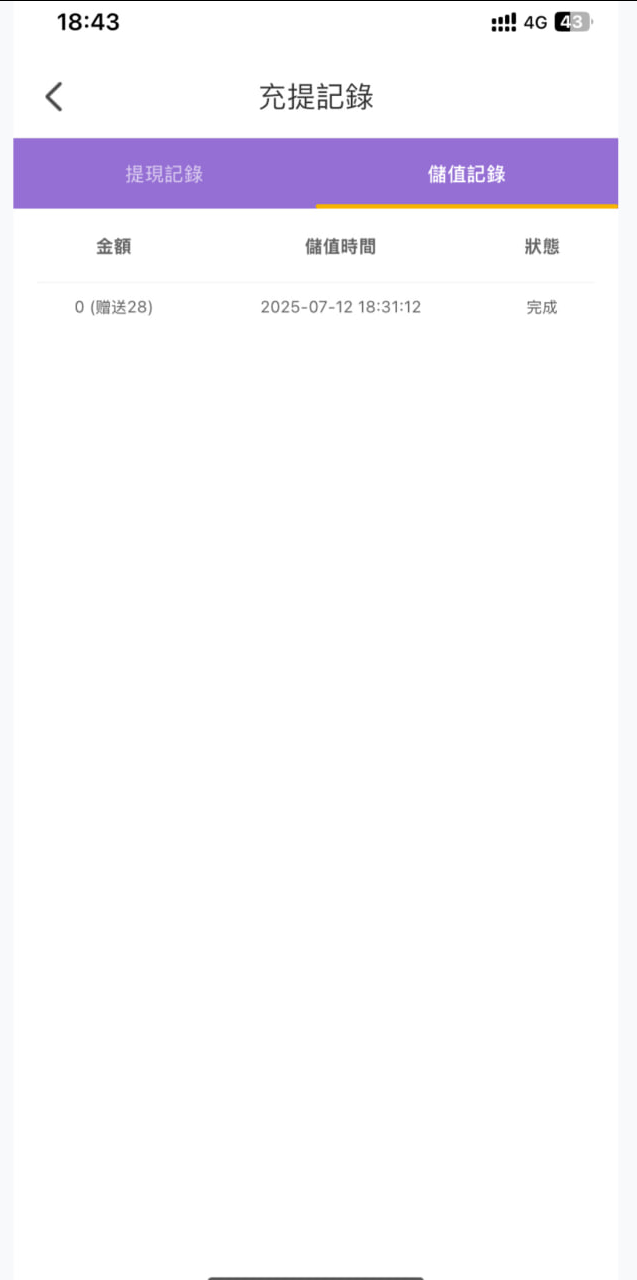Screen dimensions: 637x1280
Task: Switch to the 提現記錄 tab
Action: tap(164, 174)
